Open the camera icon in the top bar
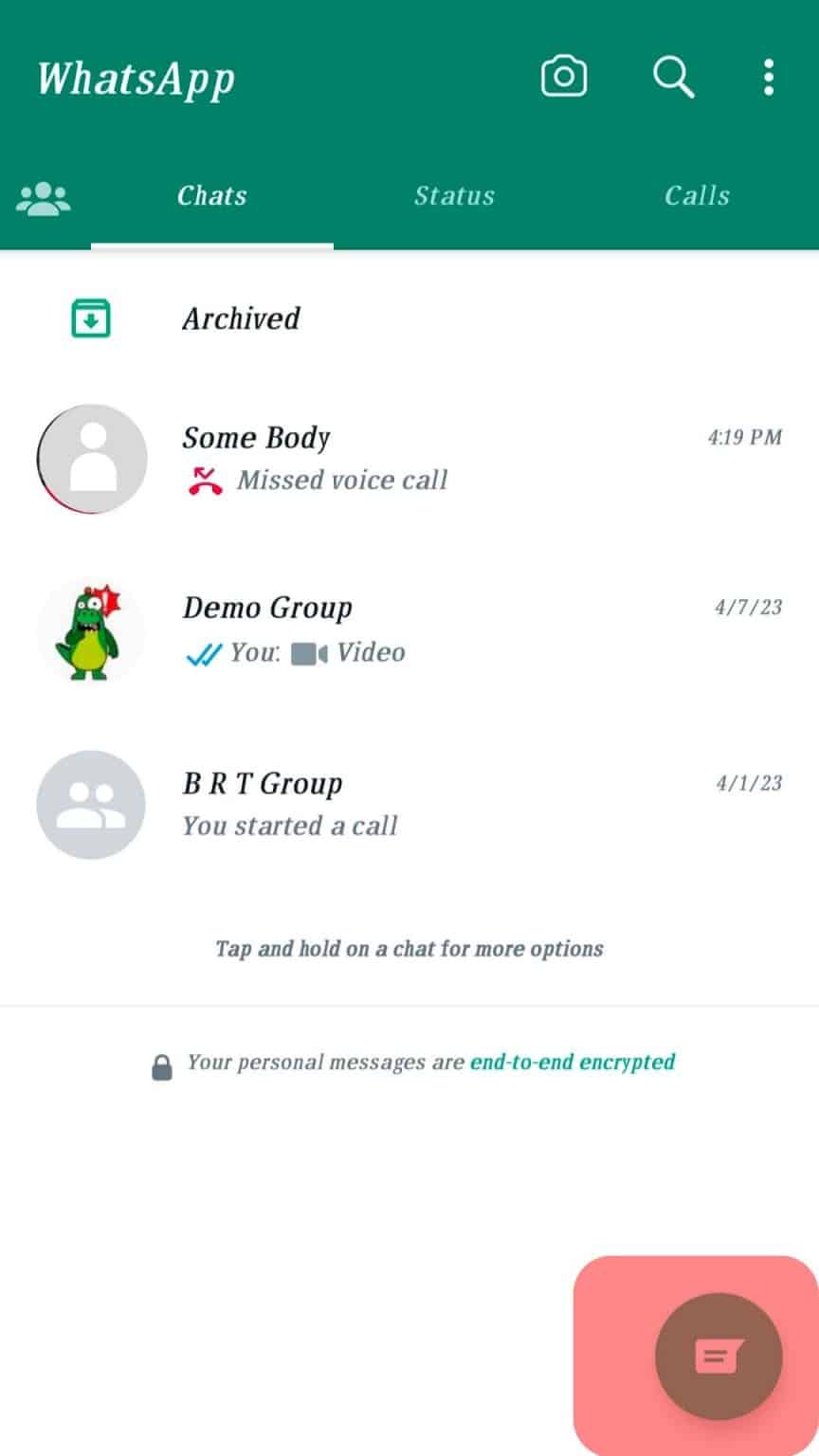819x1456 pixels. [564, 76]
